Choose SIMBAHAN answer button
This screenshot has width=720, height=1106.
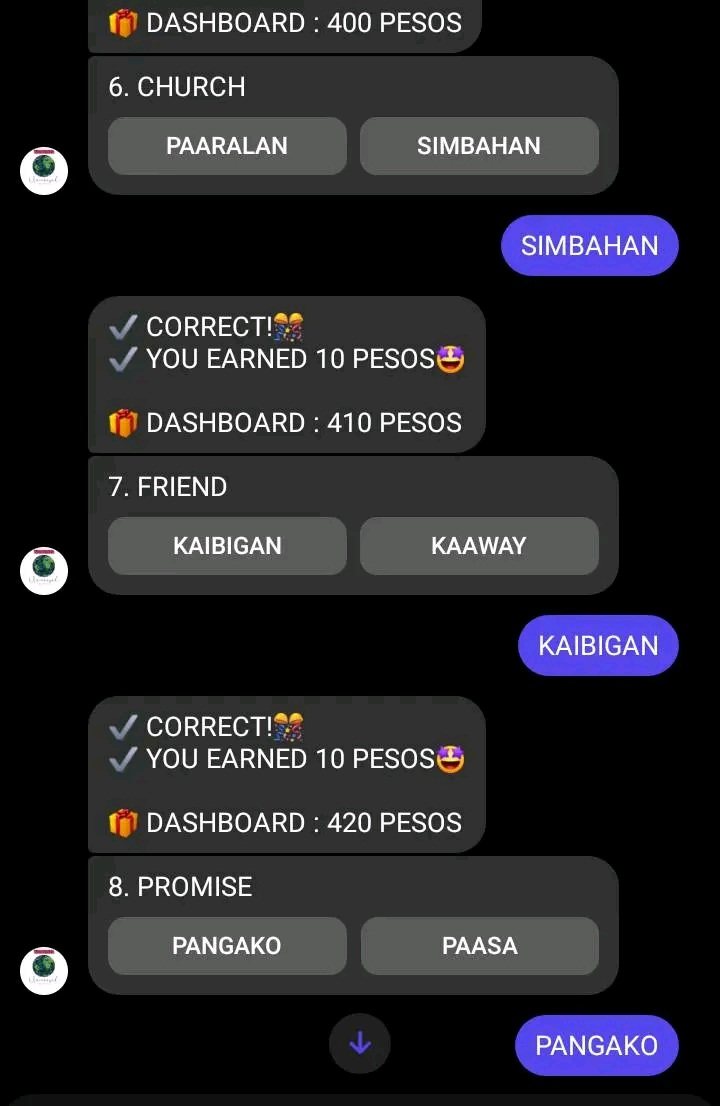[x=479, y=146]
